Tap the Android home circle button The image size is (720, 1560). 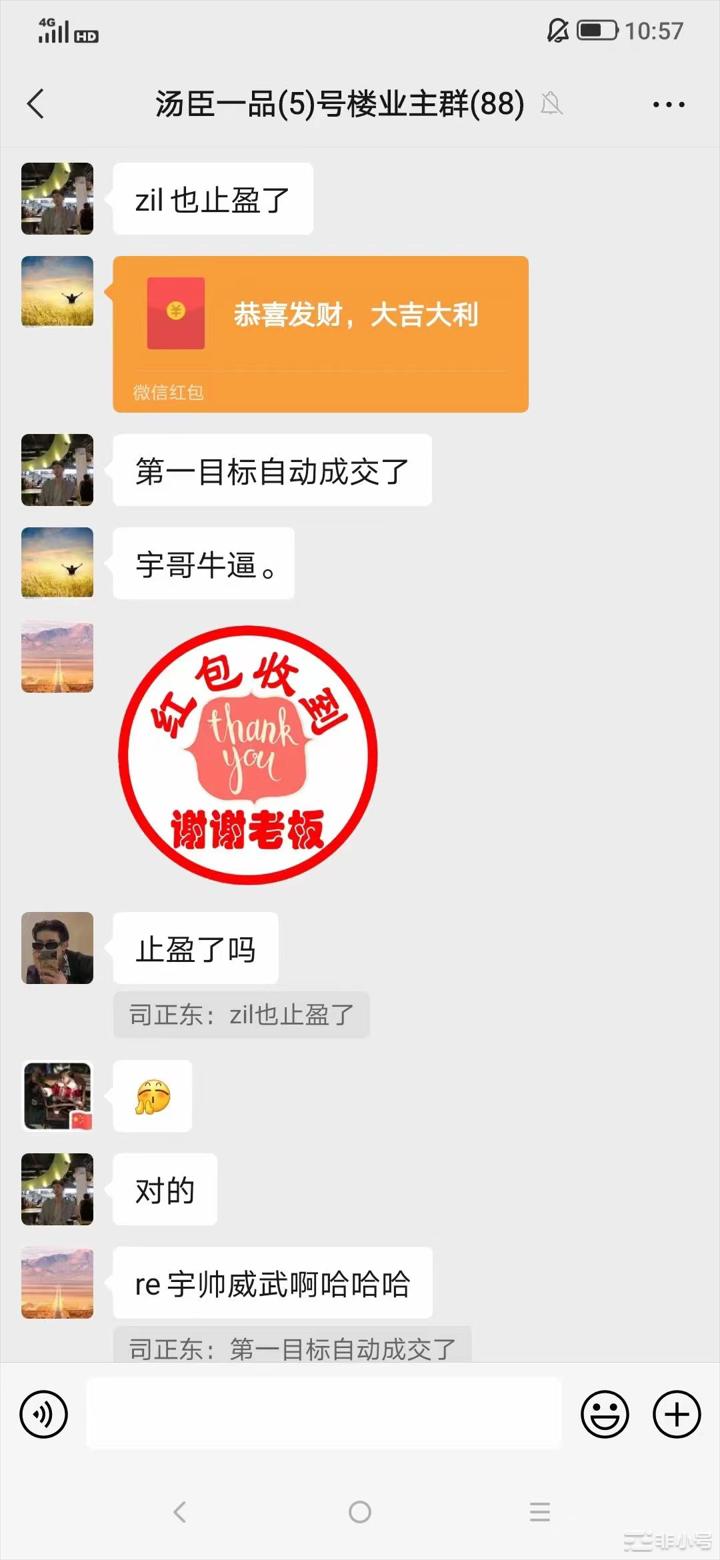(360, 1512)
